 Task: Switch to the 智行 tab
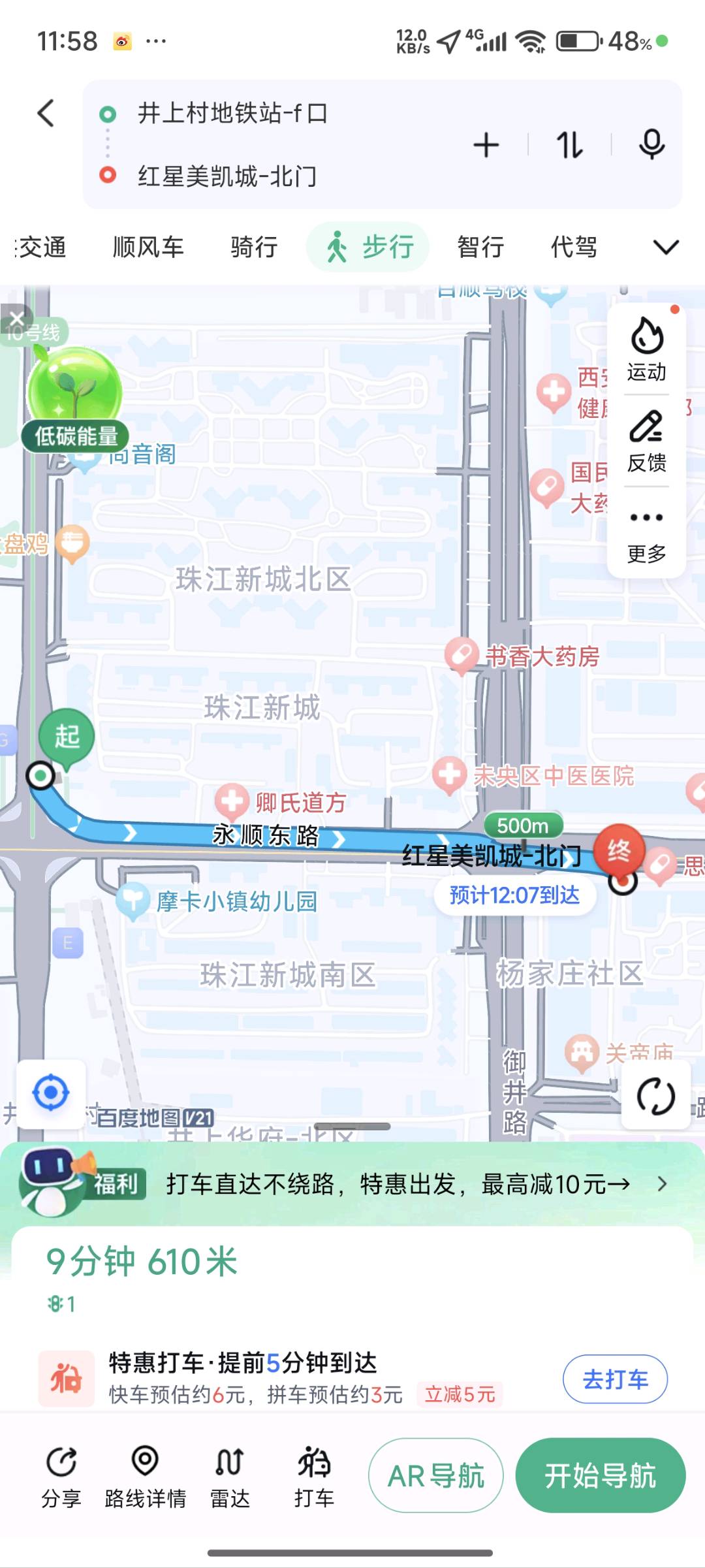pos(480,247)
